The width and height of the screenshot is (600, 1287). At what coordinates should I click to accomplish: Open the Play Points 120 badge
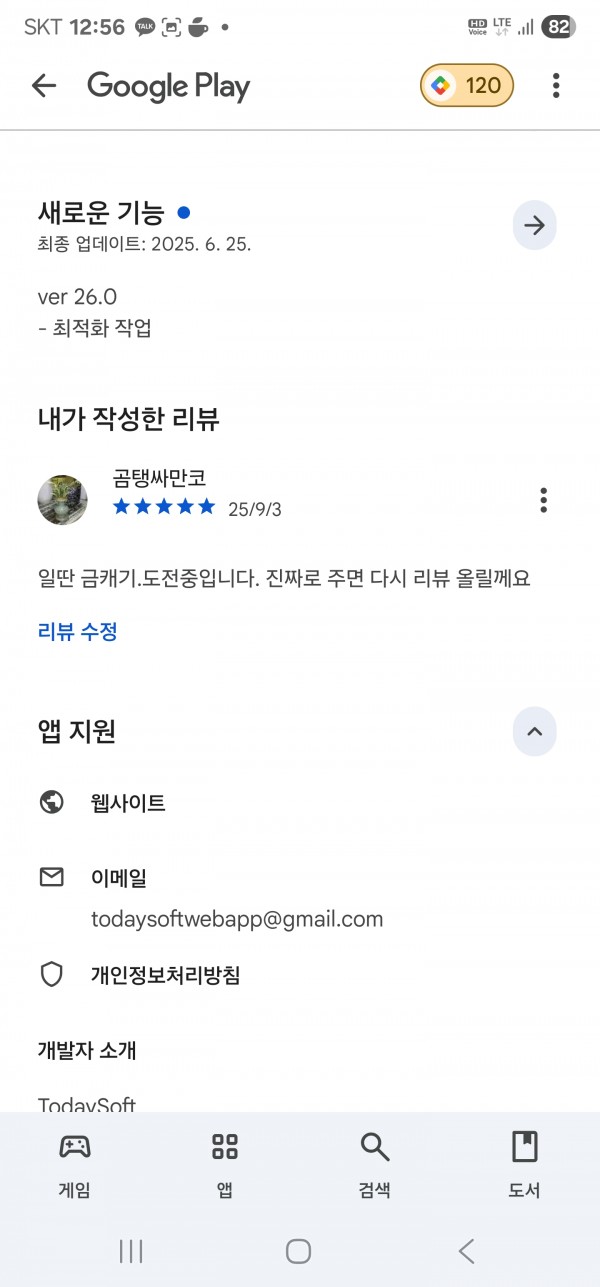click(467, 86)
